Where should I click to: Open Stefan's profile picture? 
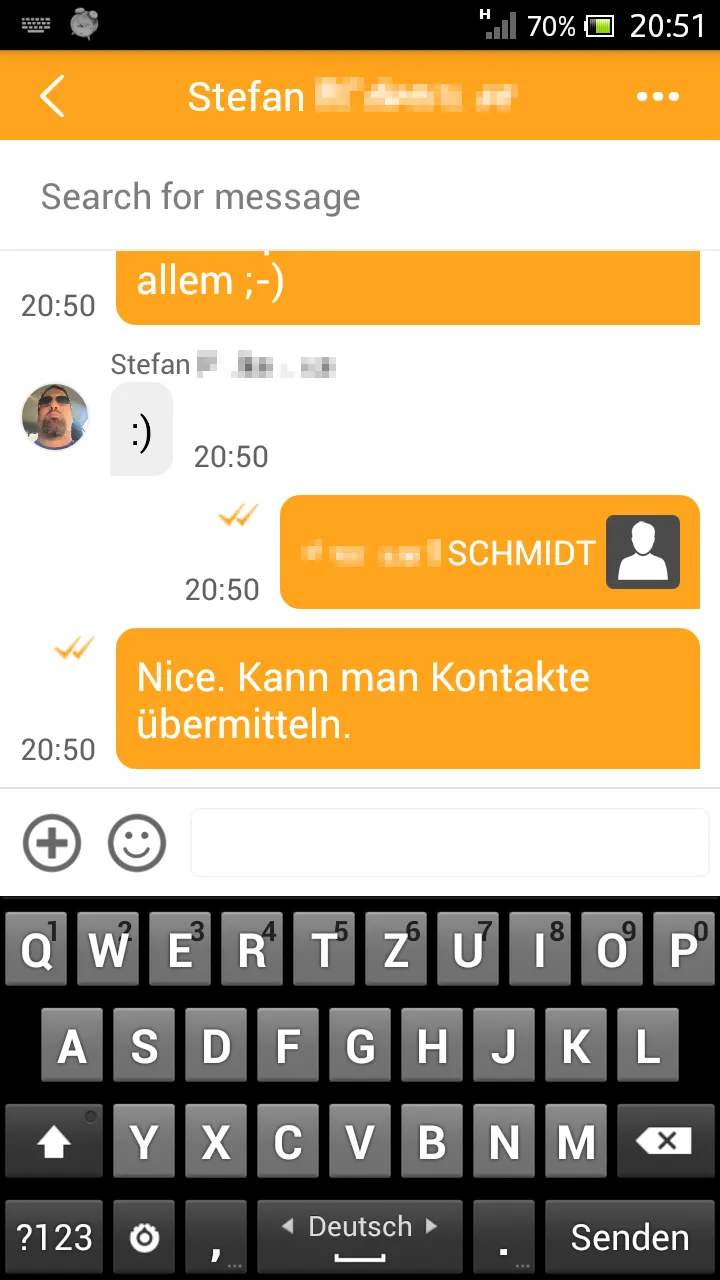pyautogui.click(x=55, y=416)
